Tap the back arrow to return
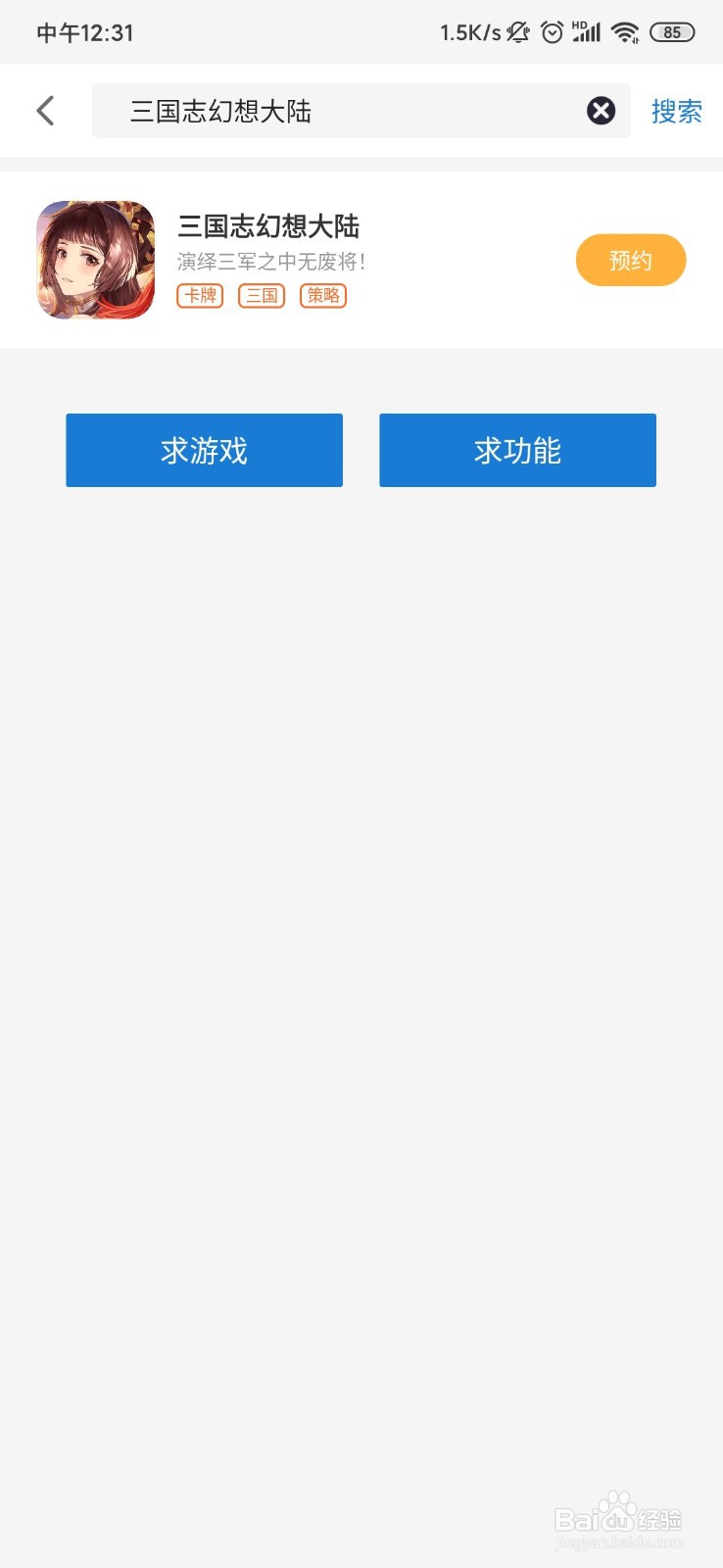 pyautogui.click(x=45, y=110)
